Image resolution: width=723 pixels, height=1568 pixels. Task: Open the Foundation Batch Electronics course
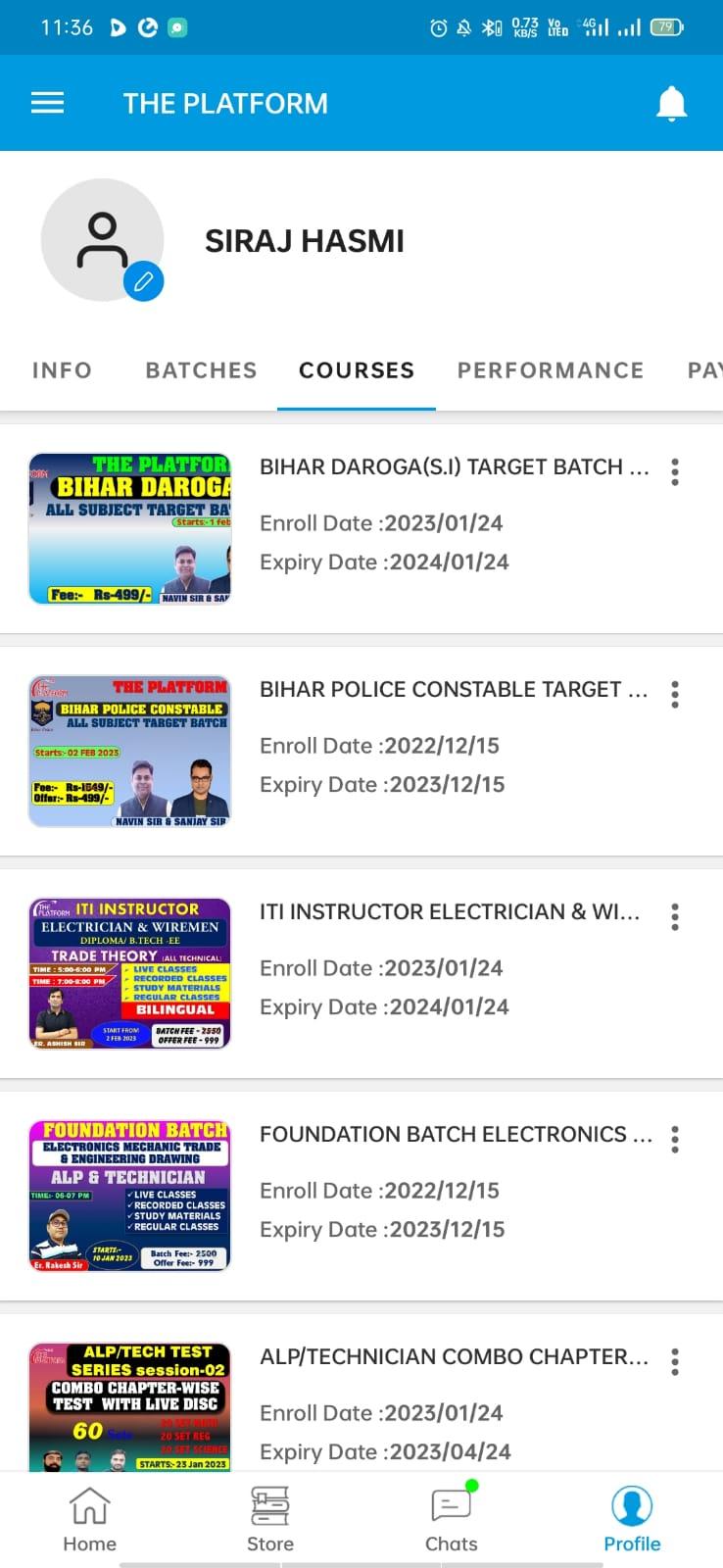(456, 1134)
